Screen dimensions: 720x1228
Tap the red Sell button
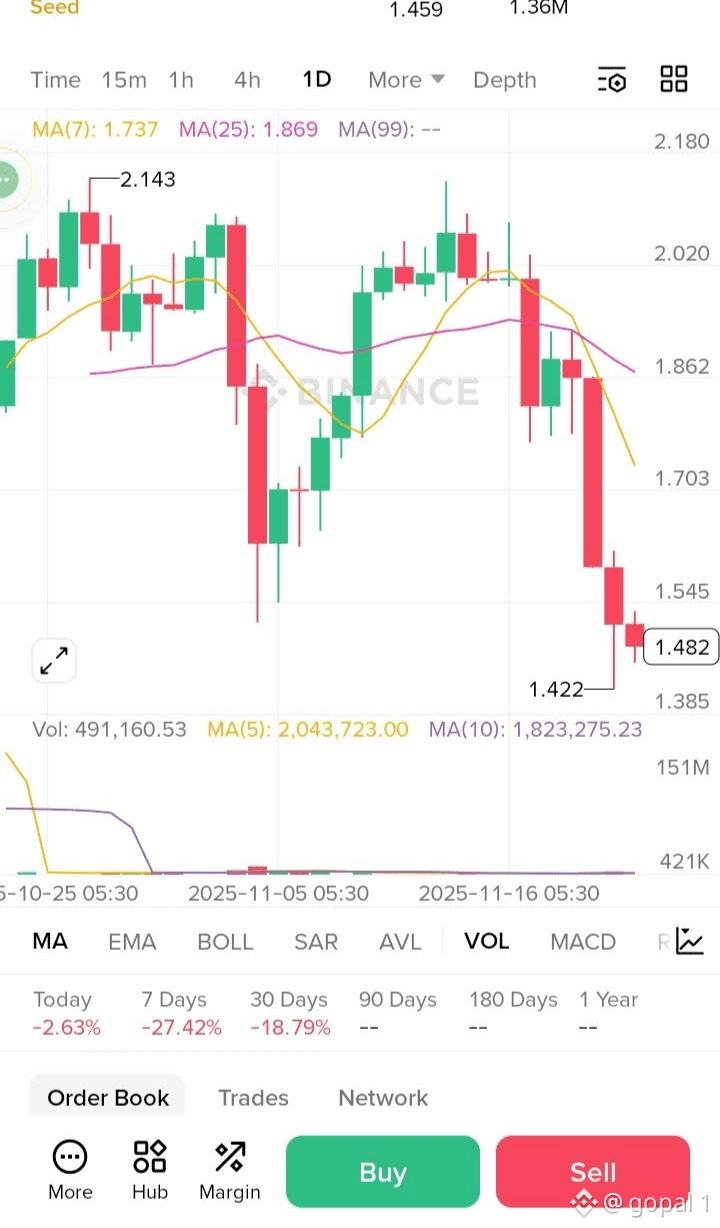tap(593, 1172)
